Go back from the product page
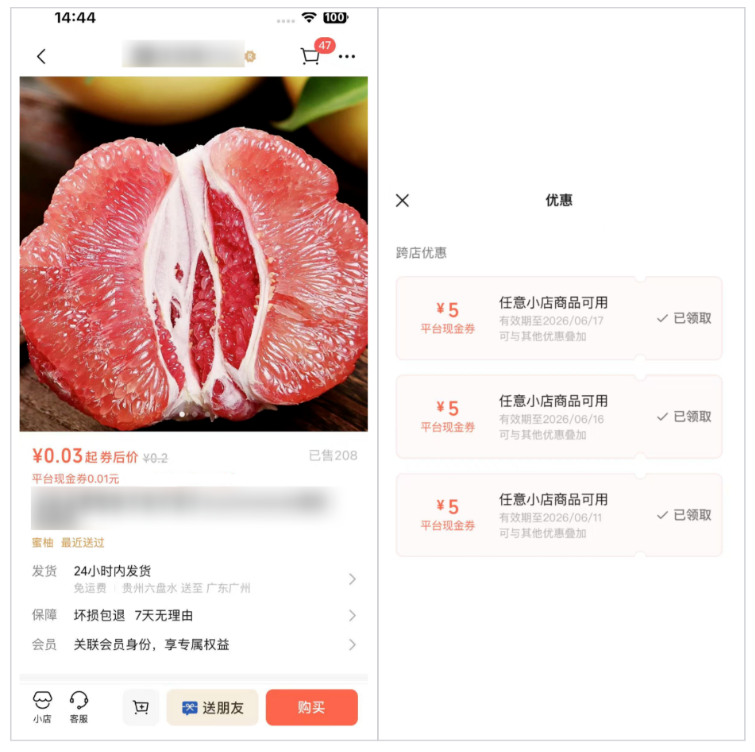This screenshot has height=752, width=755. [41, 57]
